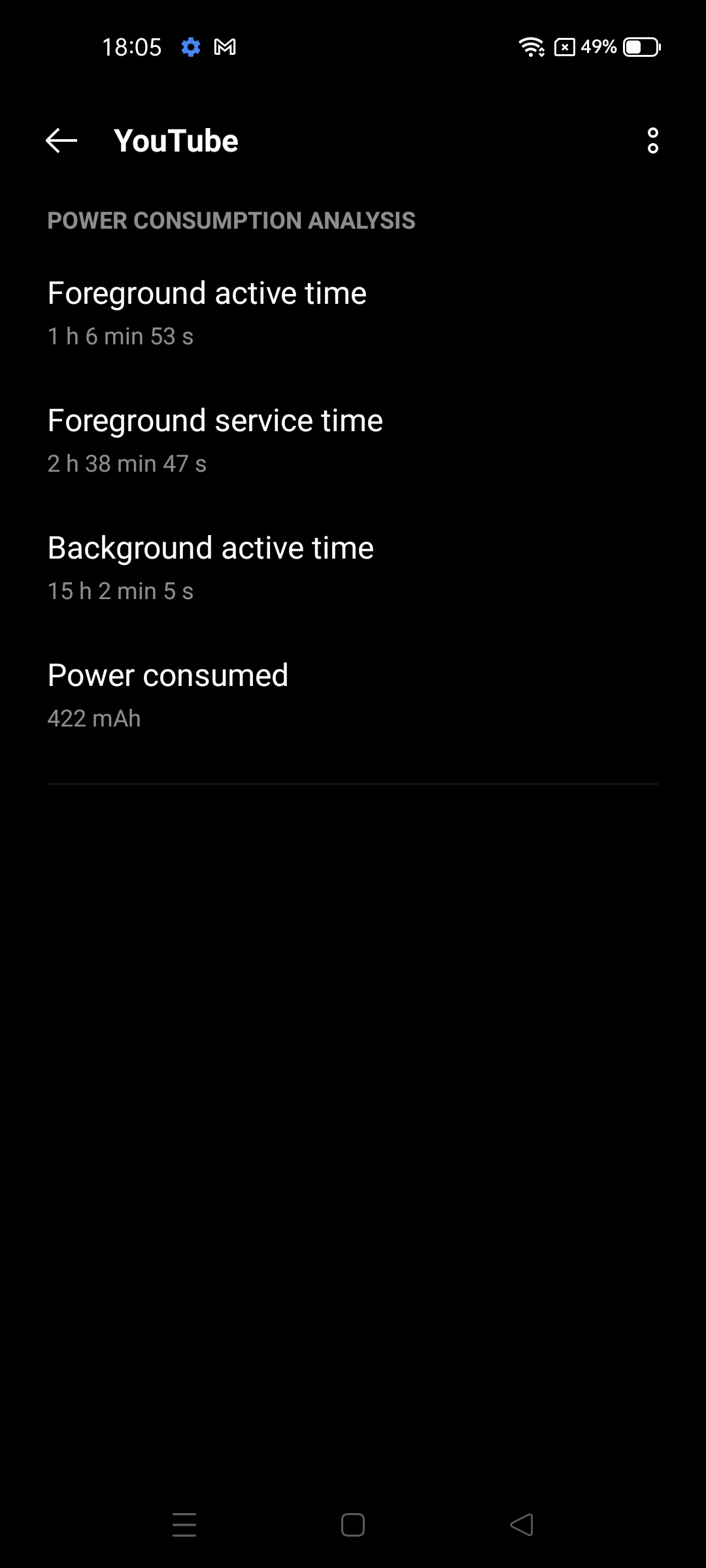Image resolution: width=706 pixels, height=1568 pixels.
Task: Tap the system home button
Action: tap(353, 1525)
